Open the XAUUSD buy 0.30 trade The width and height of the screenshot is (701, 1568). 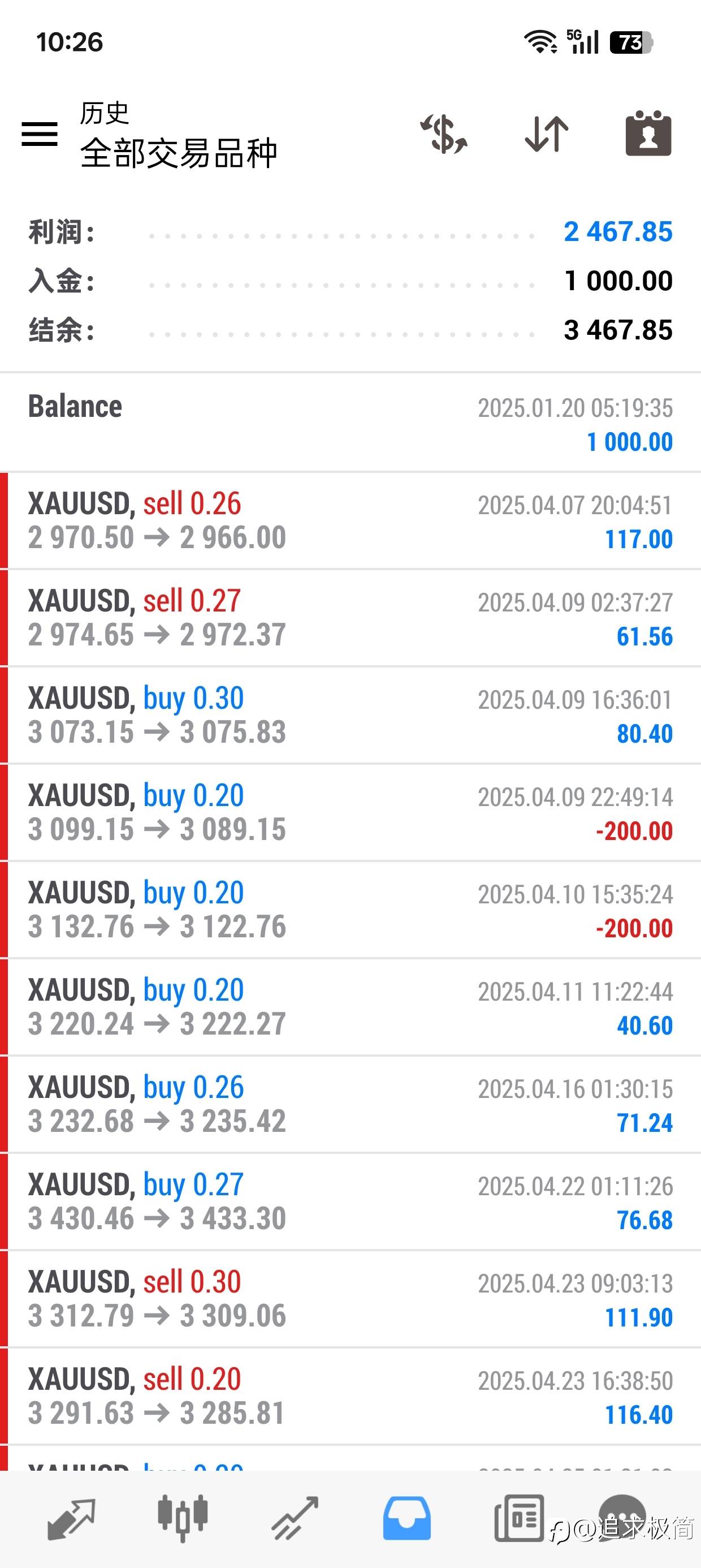coord(350,716)
